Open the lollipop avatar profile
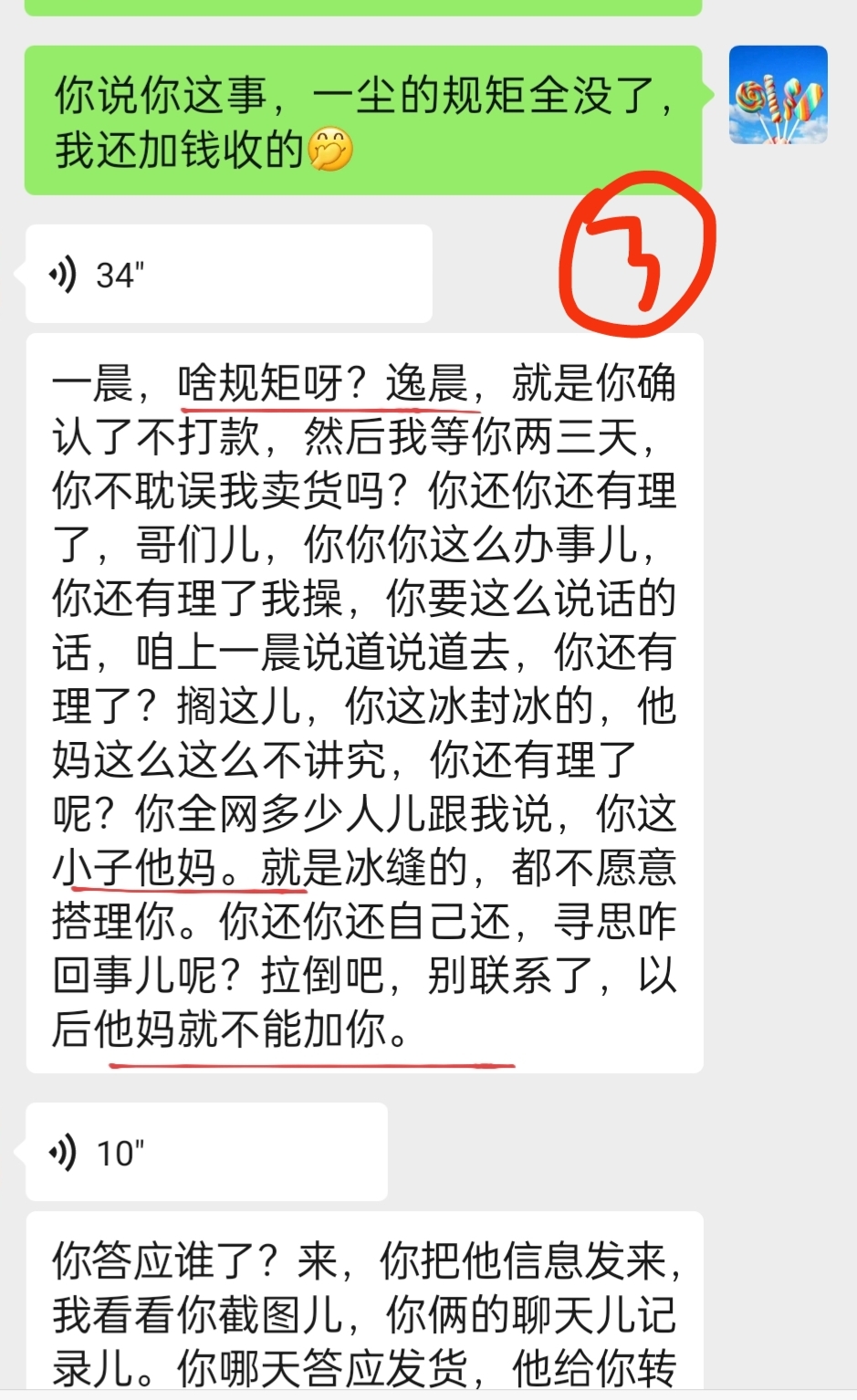 [778, 95]
